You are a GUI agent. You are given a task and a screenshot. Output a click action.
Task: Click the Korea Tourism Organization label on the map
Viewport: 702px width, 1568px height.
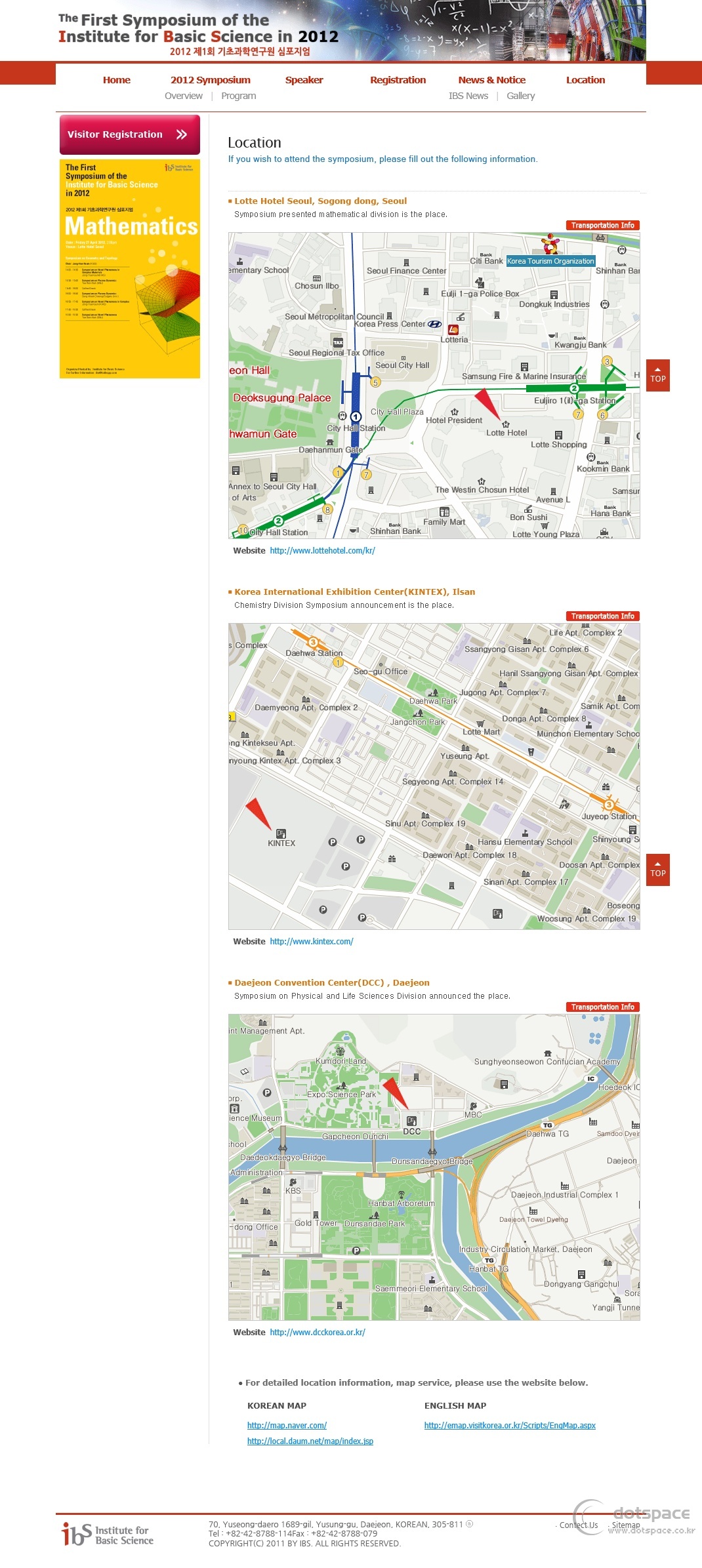point(550,261)
